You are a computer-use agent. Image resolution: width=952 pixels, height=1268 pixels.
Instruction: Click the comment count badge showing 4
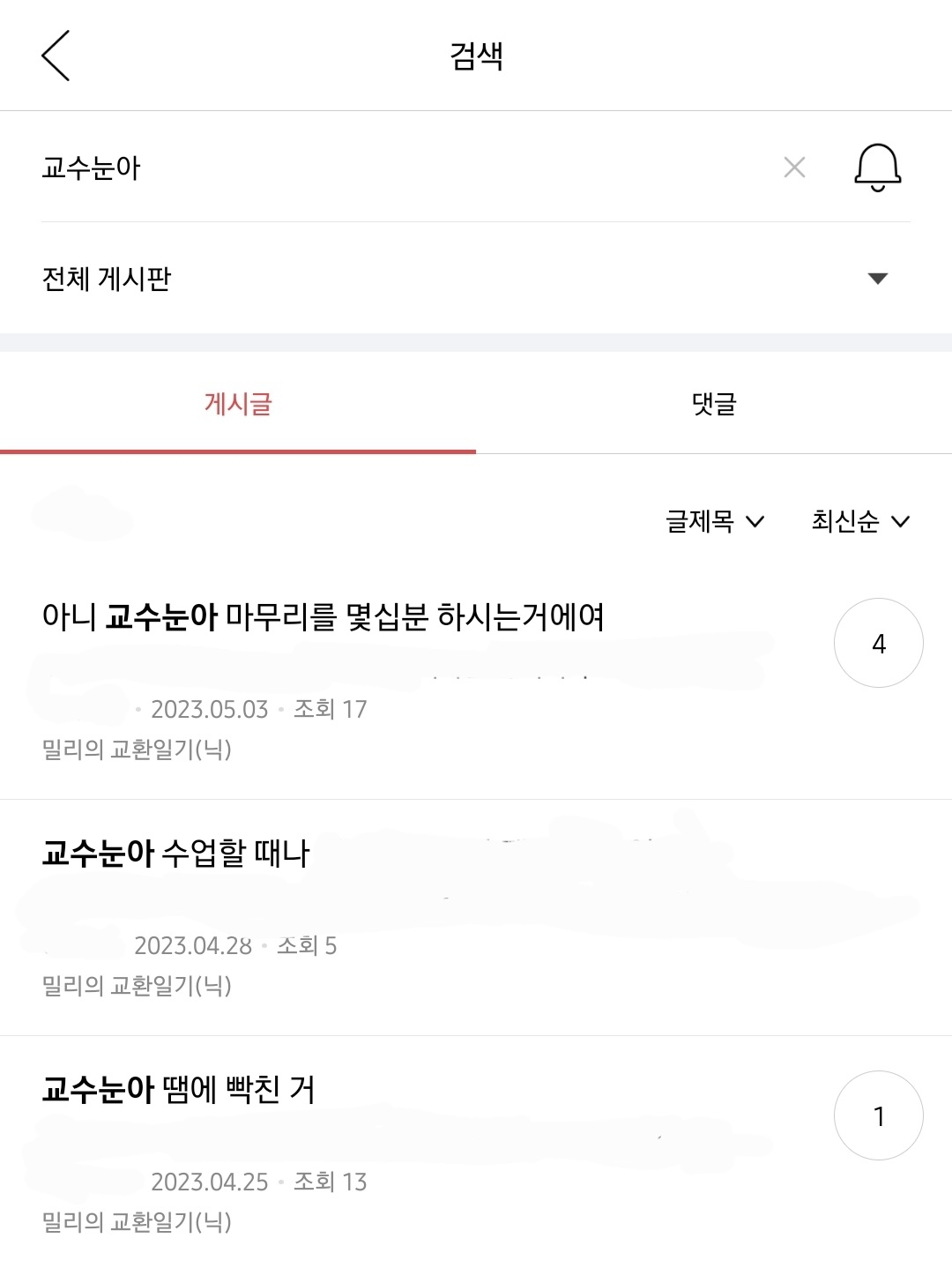click(x=879, y=643)
